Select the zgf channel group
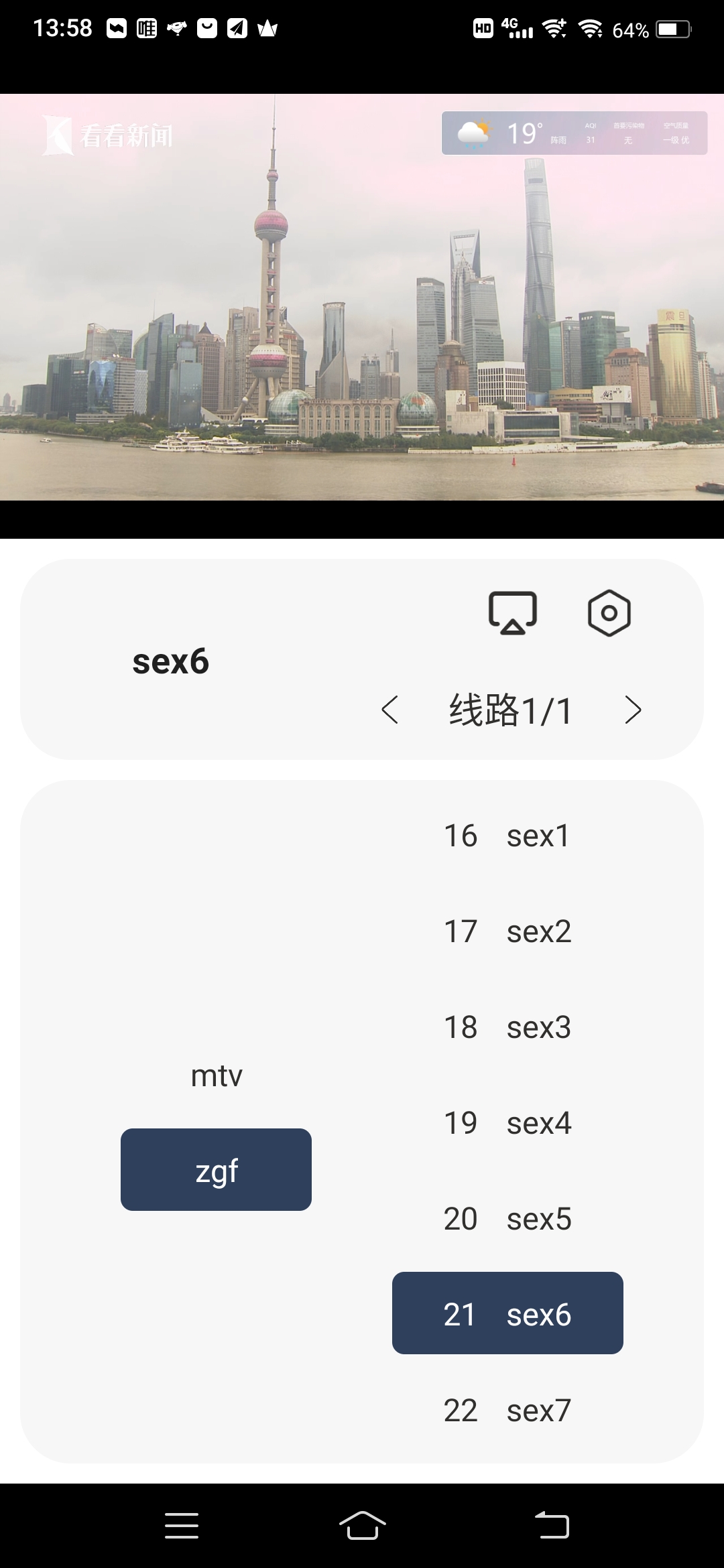This screenshot has width=724, height=1568. pyautogui.click(x=216, y=1170)
